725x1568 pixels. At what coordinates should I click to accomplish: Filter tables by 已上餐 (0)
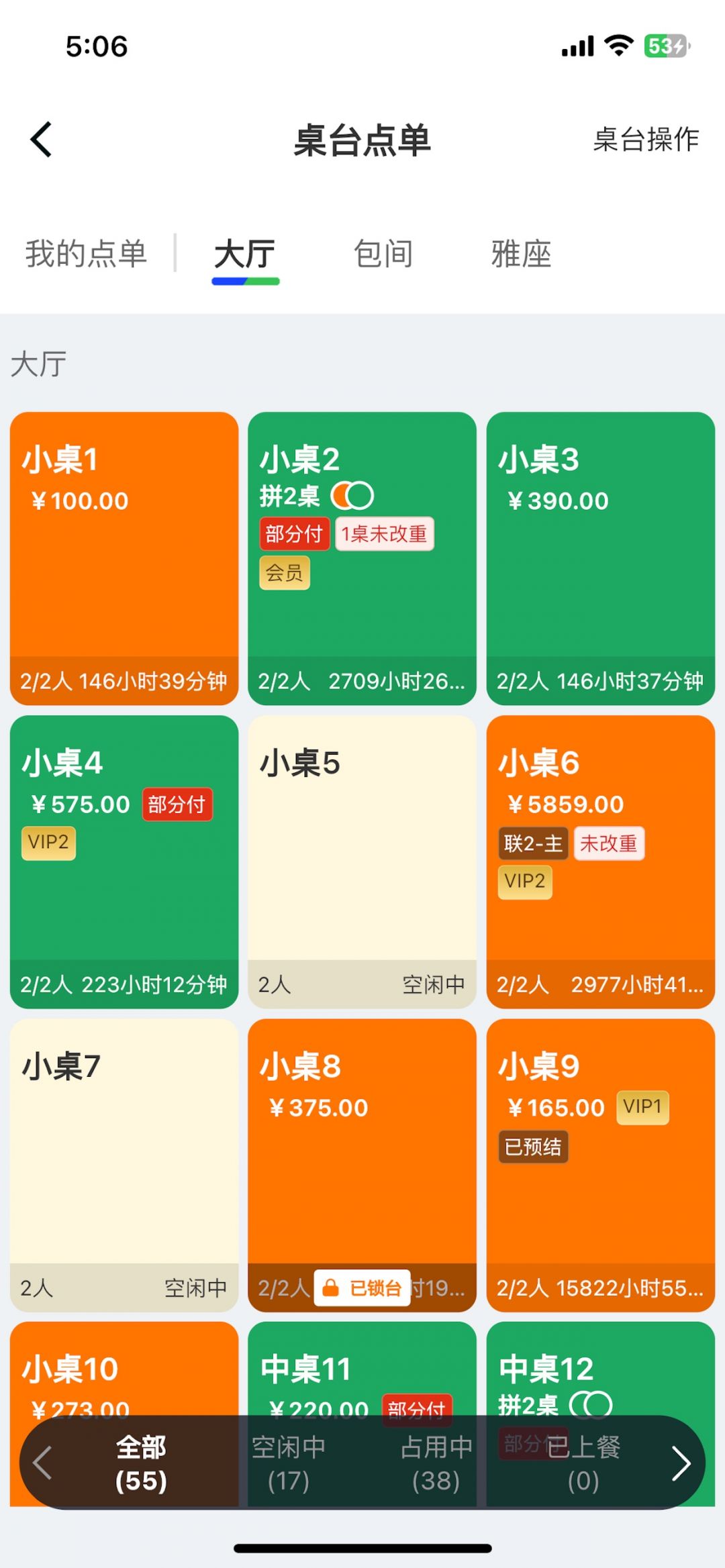tap(583, 1463)
